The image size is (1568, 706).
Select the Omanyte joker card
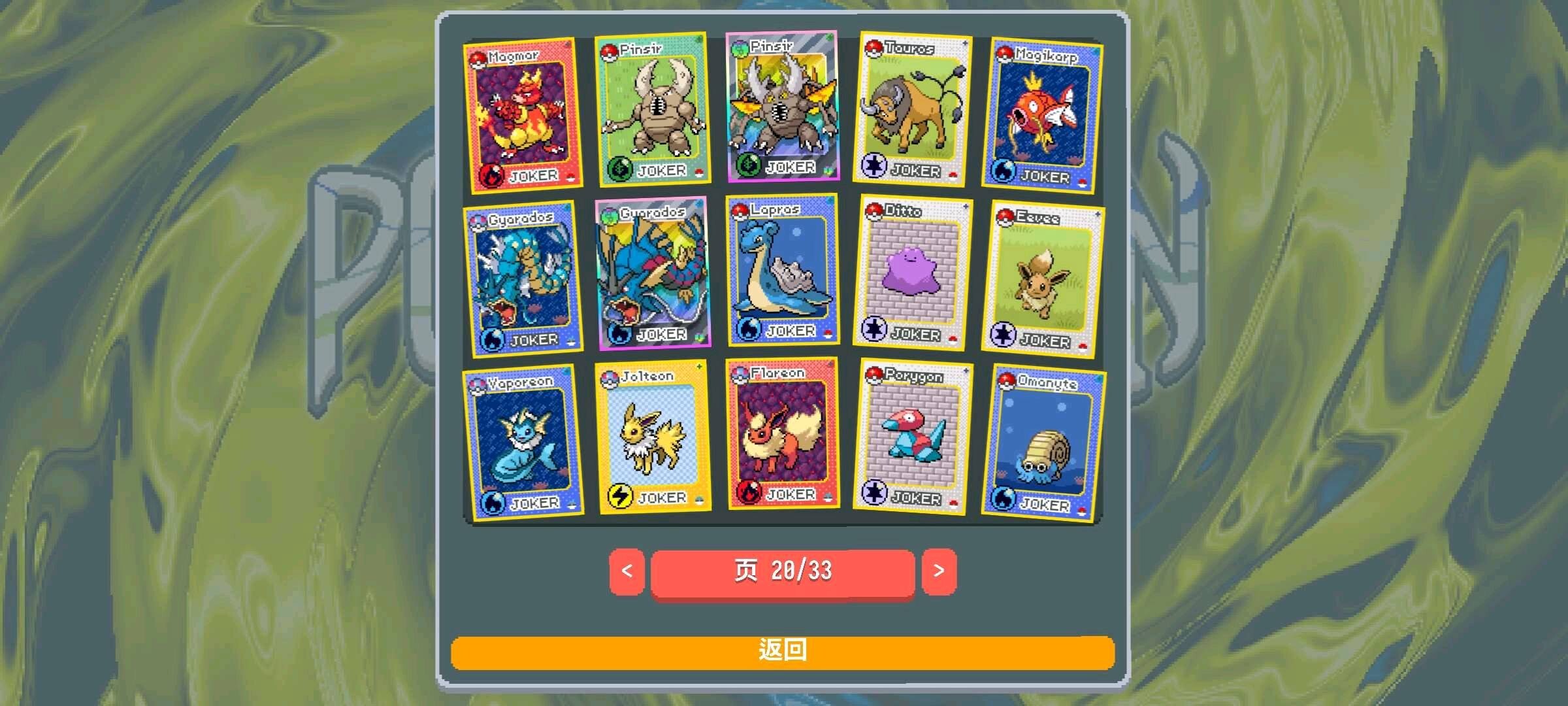[x=1043, y=443]
